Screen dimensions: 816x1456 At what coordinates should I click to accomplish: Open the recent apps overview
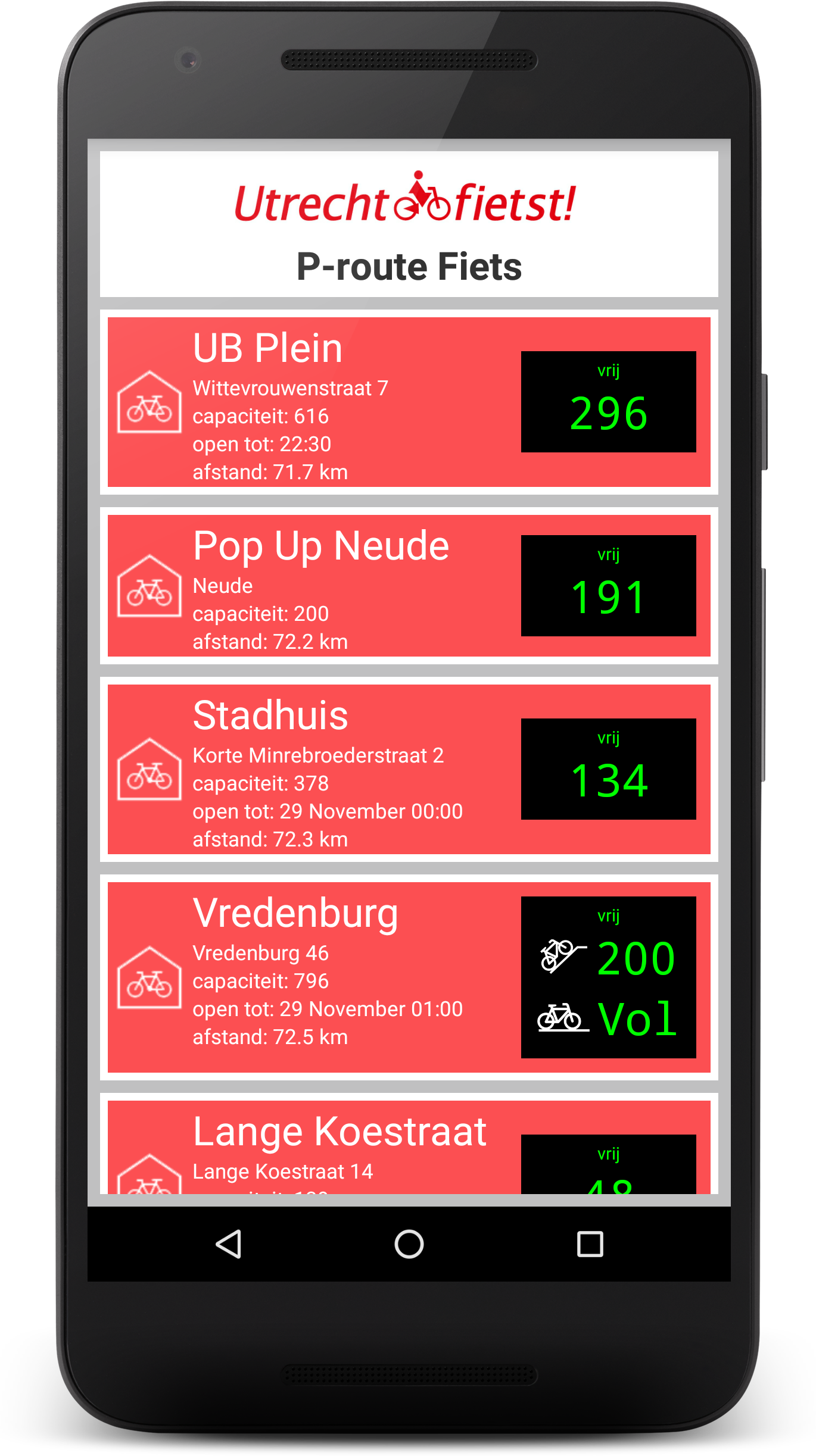pos(590,1244)
